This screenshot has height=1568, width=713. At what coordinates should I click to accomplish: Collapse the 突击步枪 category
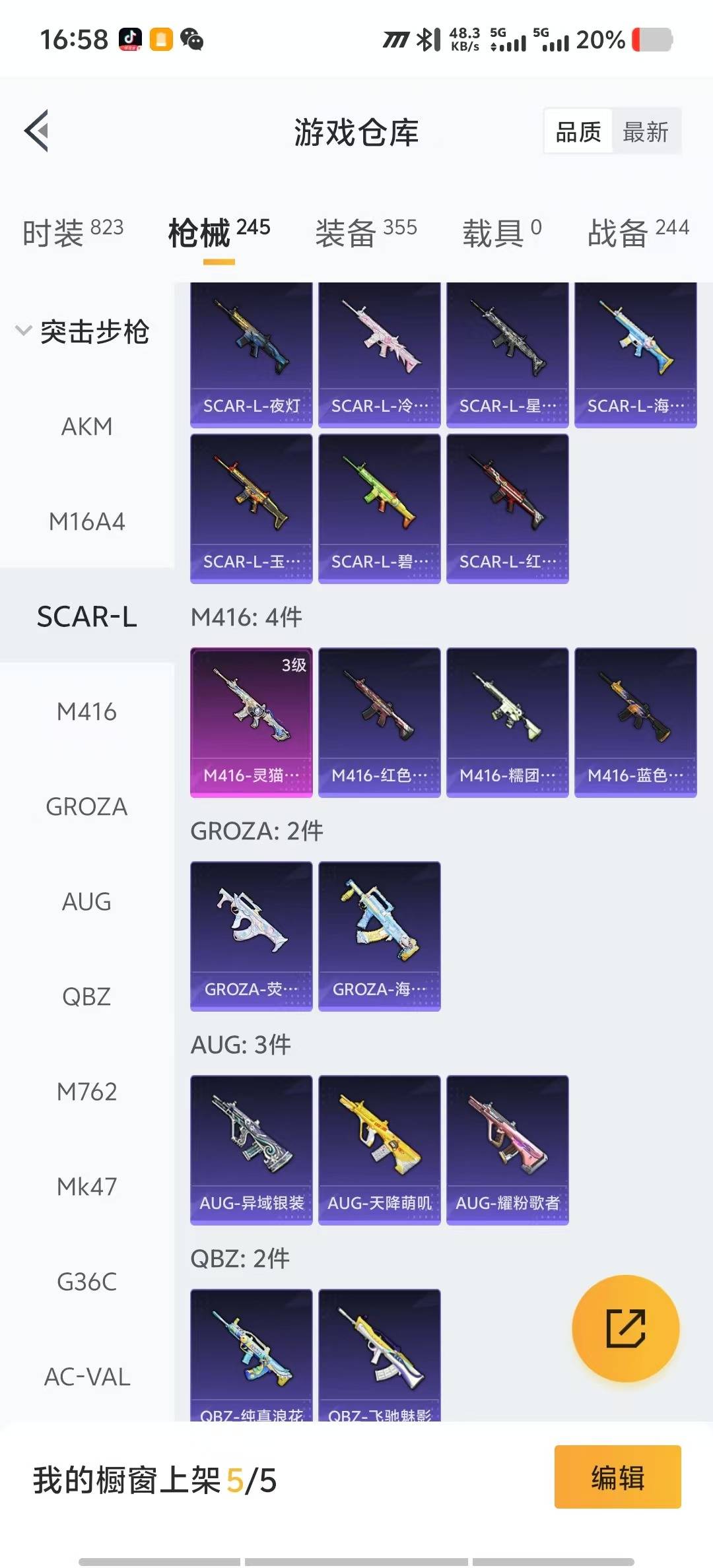click(83, 331)
